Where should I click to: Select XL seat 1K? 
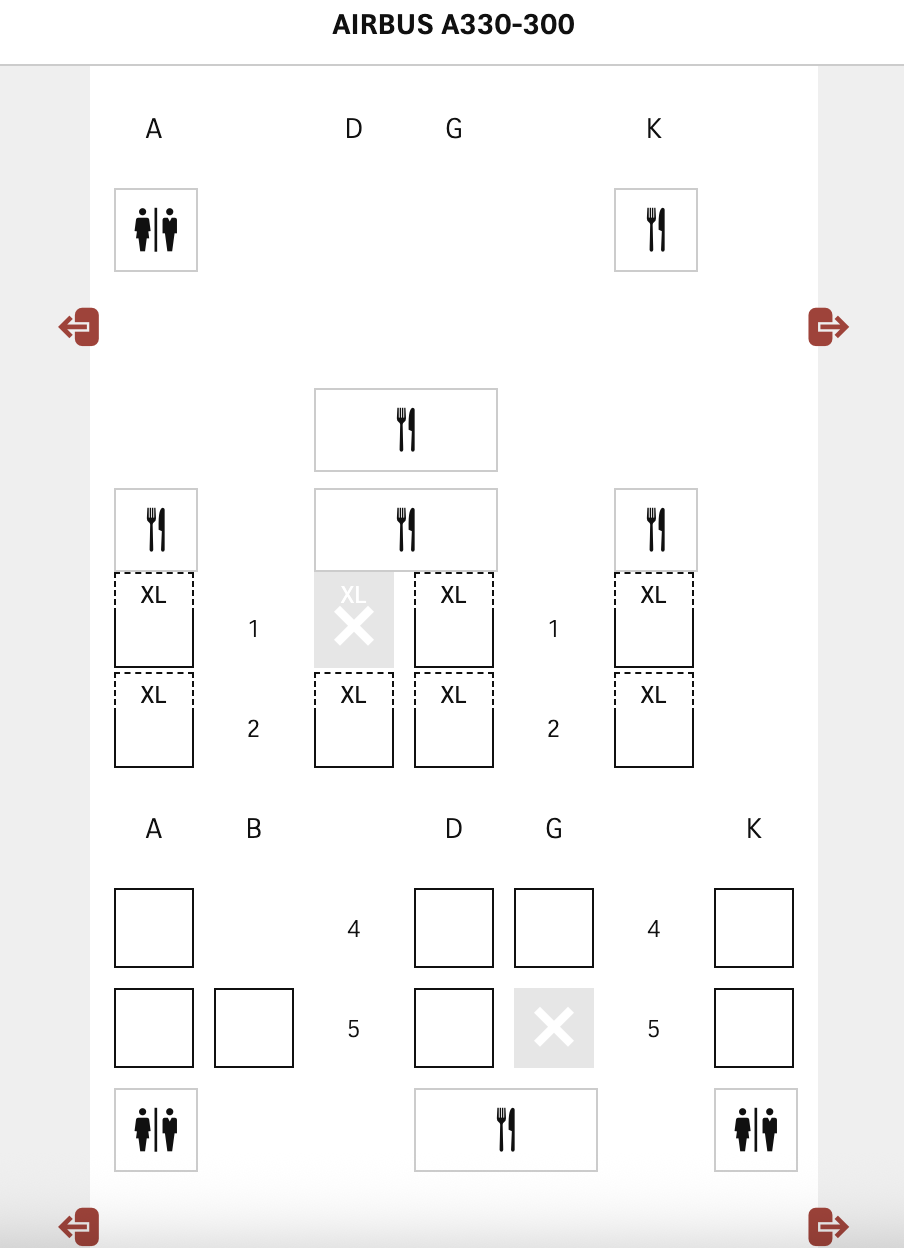[x=654, y=620]
